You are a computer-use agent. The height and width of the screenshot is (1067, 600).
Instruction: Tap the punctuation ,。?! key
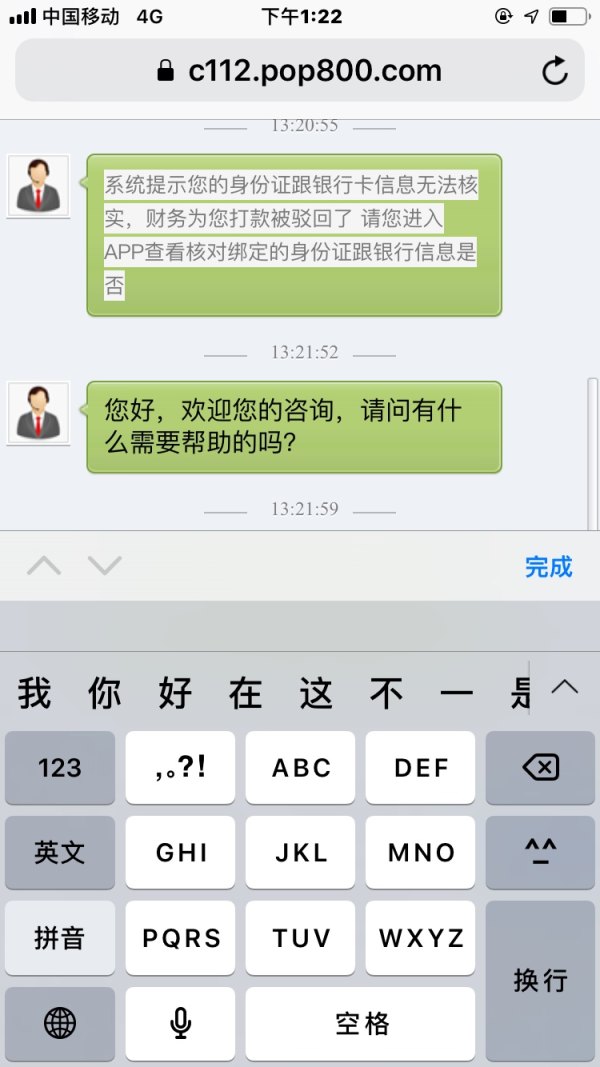[x=180, y=768]
